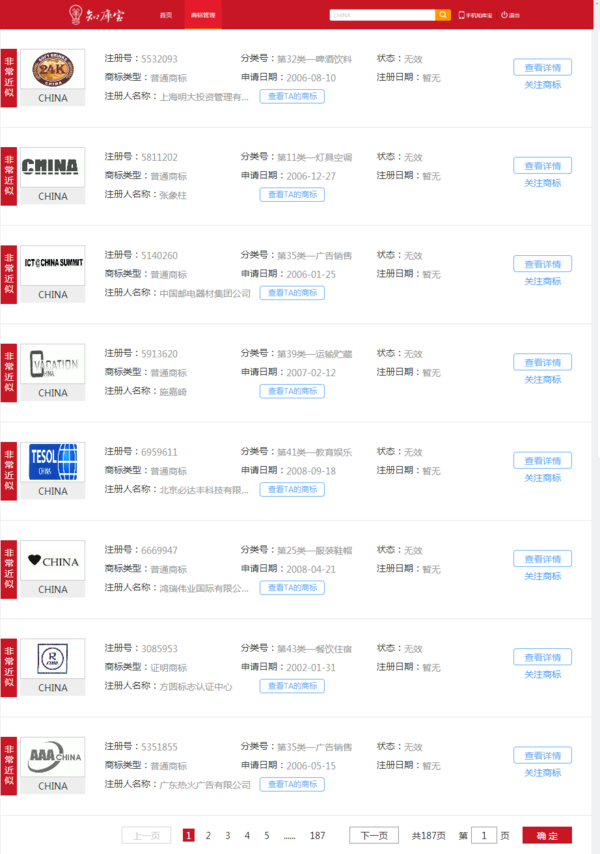Open the 商标管理 tab
Image resolution: width=600 pixels, height=854 pixels.
[x=203, y=15]
